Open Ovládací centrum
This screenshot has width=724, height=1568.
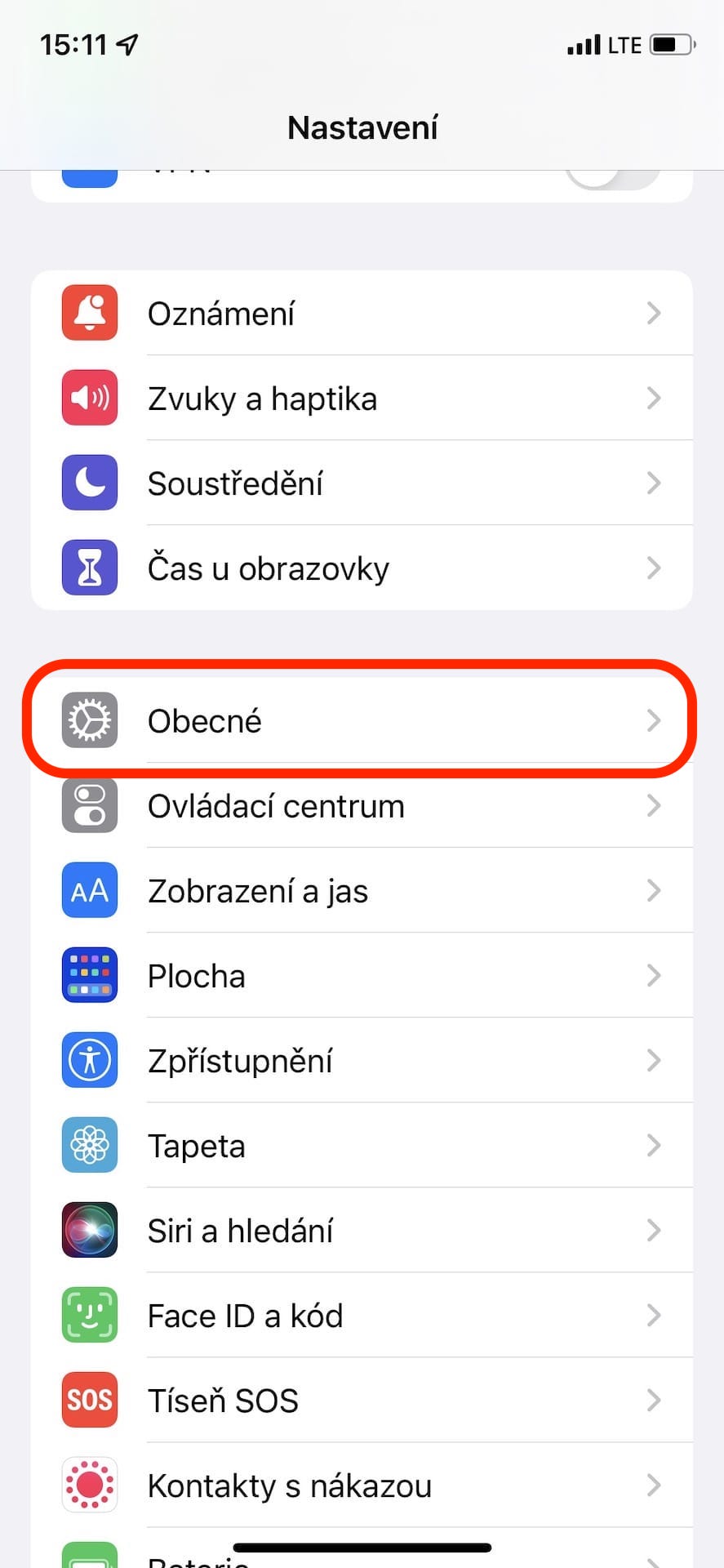pyautogui.click(x=362, y=806)
